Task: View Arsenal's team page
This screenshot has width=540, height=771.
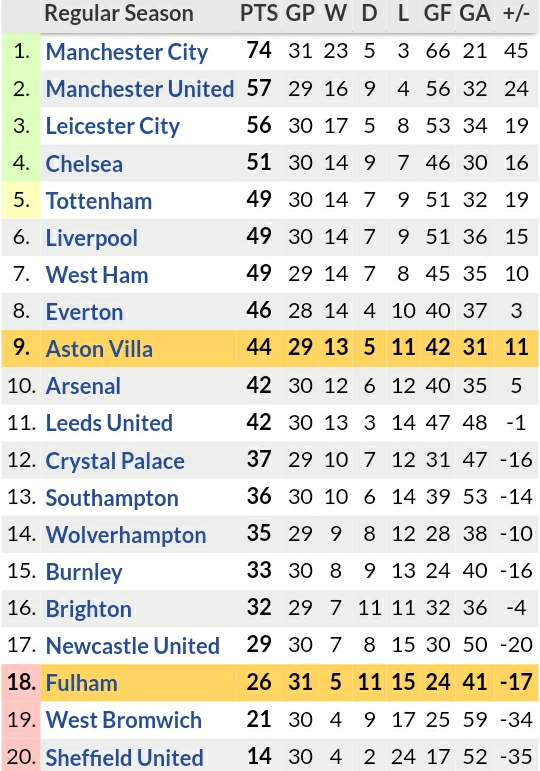Action: [83, 386]
